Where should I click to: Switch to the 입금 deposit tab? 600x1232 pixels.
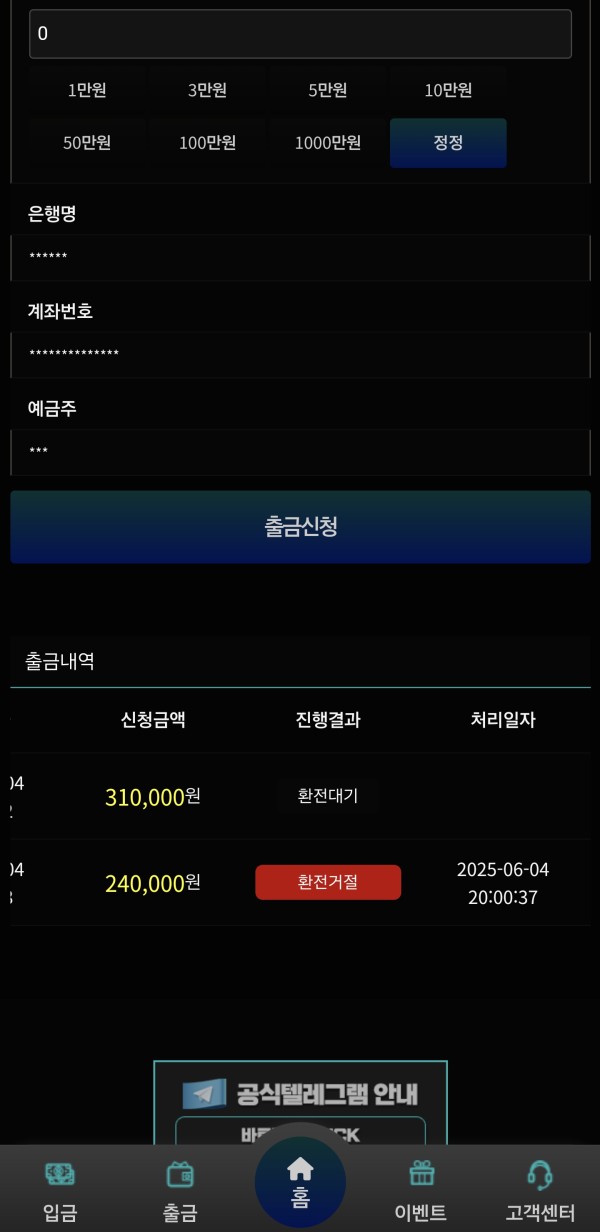click(x=60, y=1192)
